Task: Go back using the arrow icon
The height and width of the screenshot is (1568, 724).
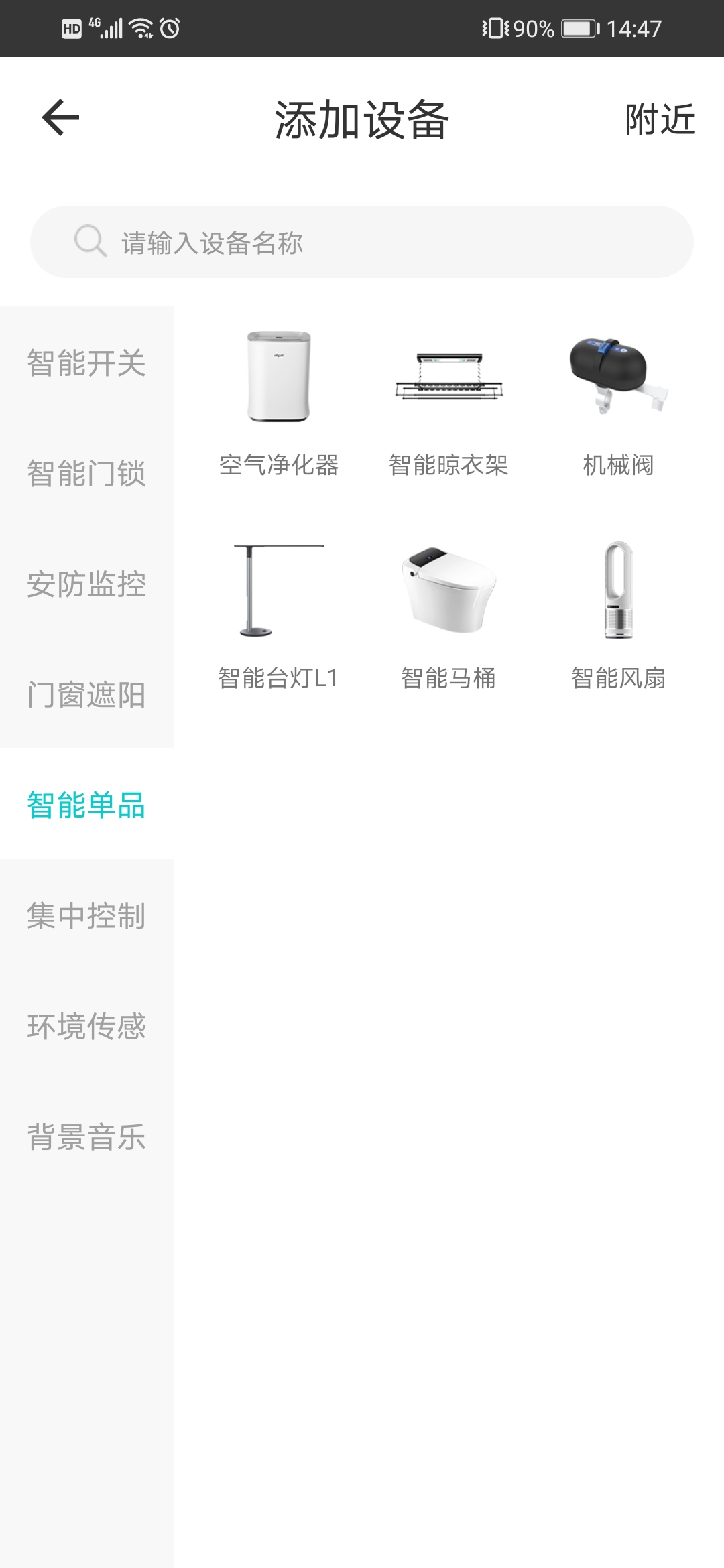Action: [60, 118]
